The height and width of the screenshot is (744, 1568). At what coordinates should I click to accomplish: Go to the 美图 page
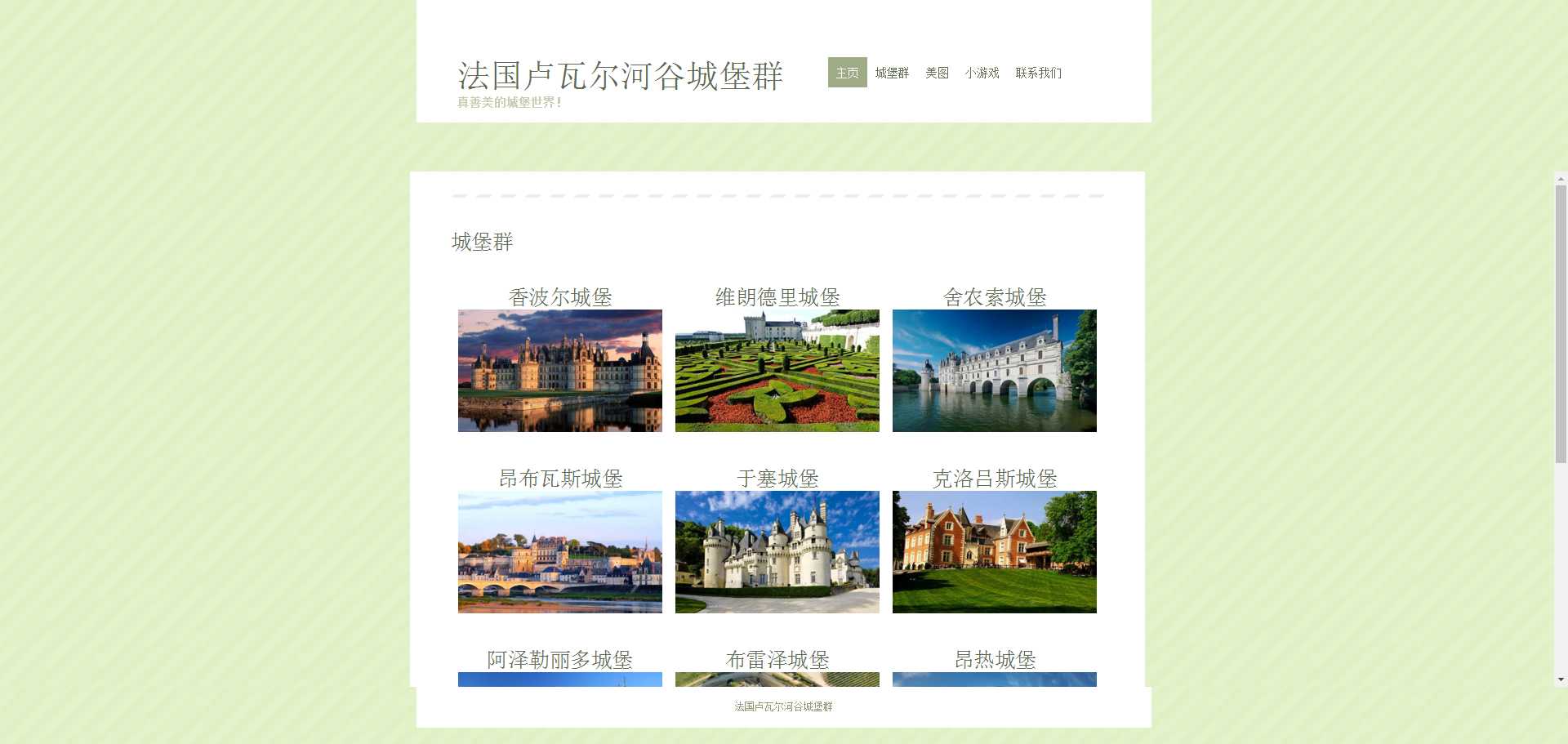pos(937,73)
